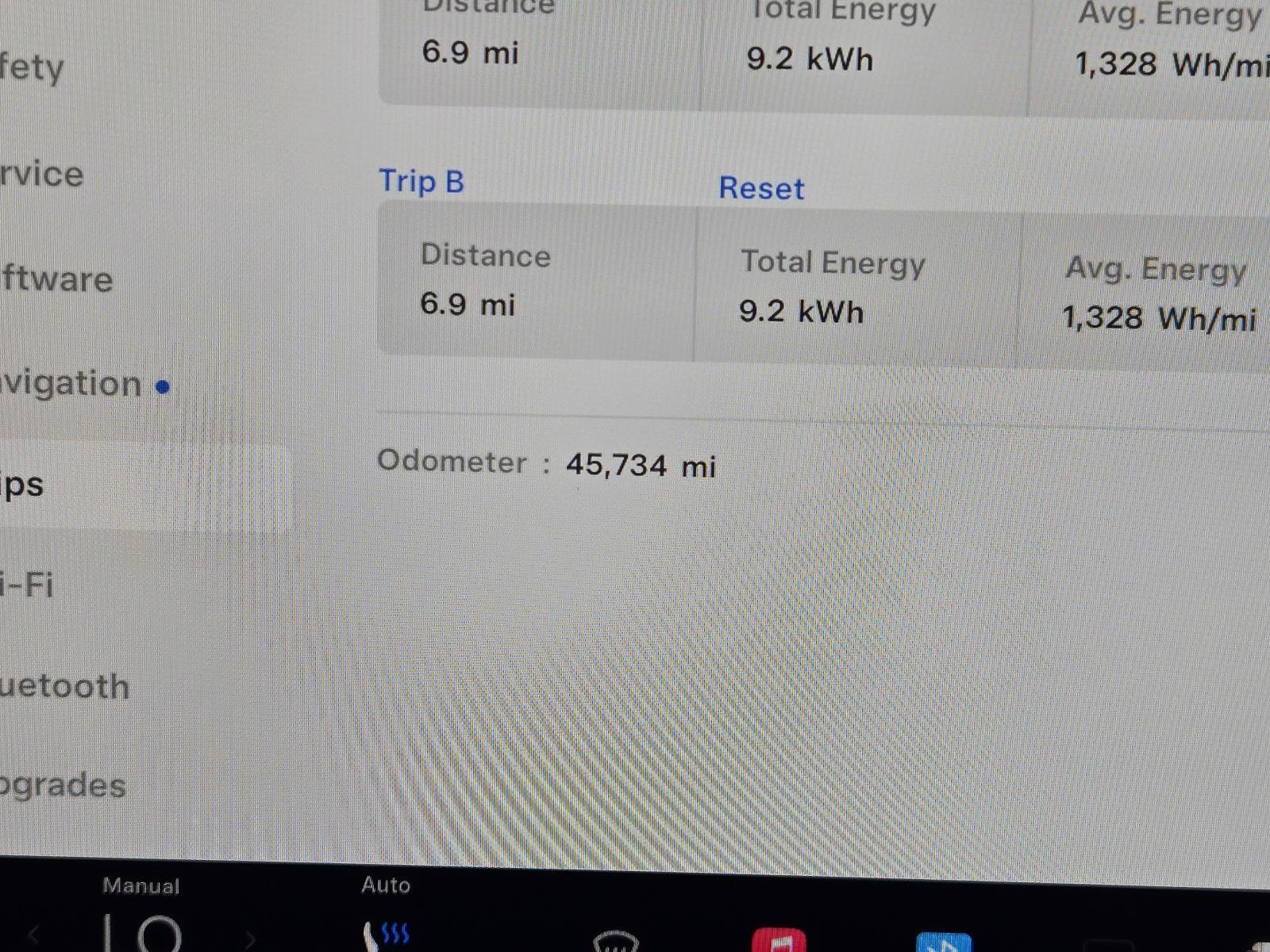Image resolution: width=1270 pixels, height=952 pixels.
Task: Open climate controls via the LO temperature
Action: point(143,934)
